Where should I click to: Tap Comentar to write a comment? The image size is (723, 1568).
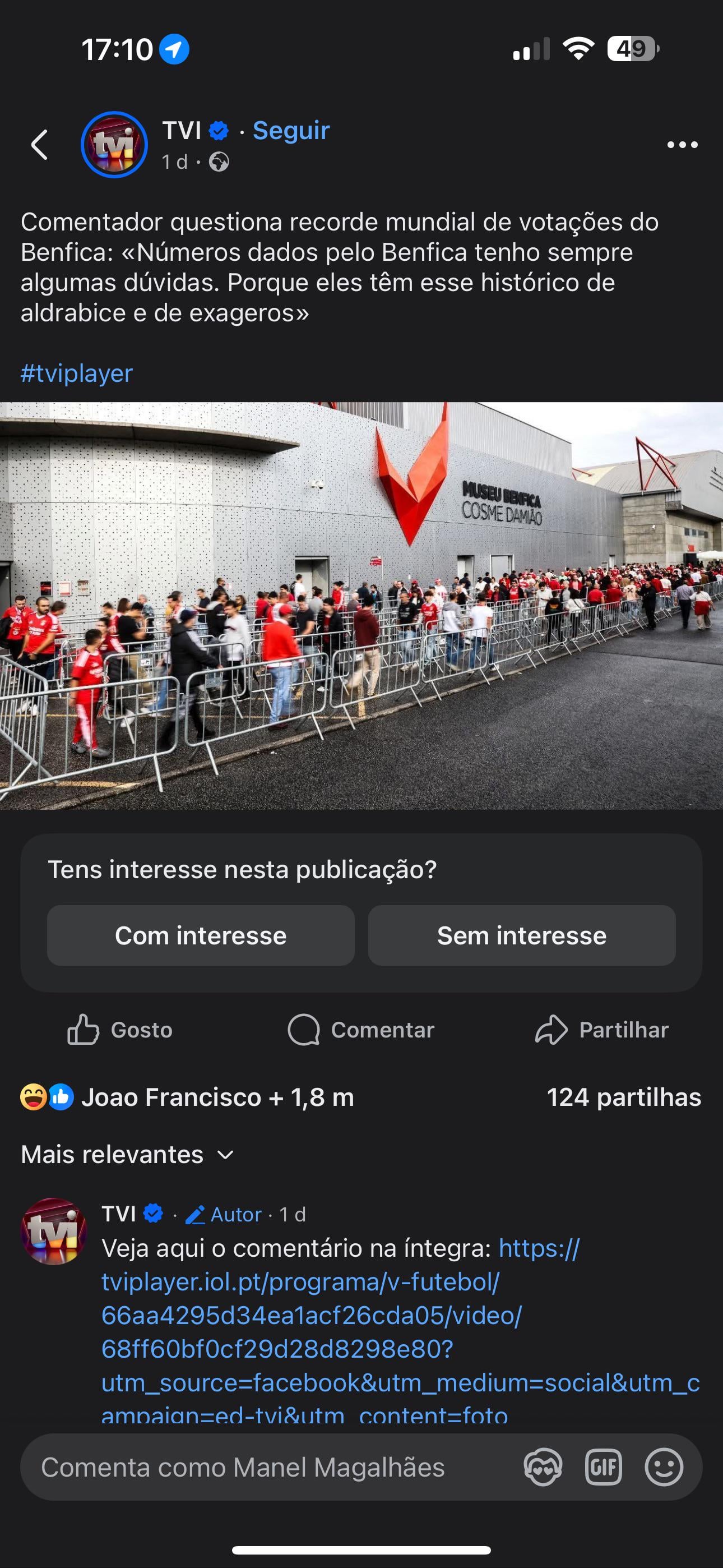(361, 1030)
